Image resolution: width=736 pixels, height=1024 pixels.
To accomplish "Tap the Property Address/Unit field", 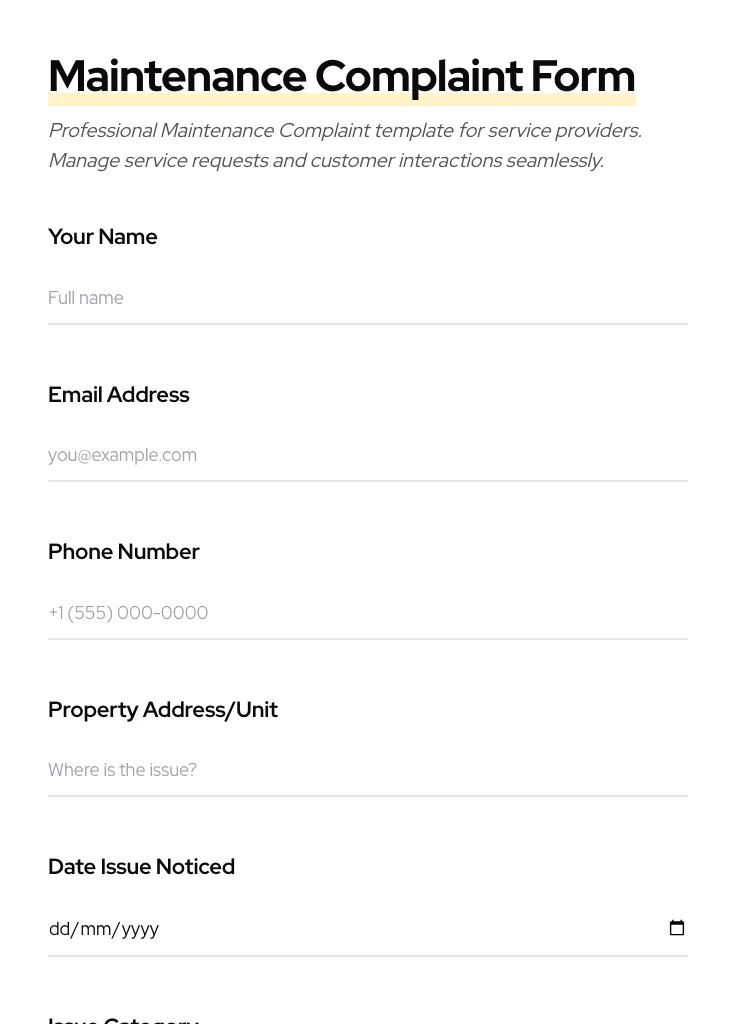I will [367, 770].
